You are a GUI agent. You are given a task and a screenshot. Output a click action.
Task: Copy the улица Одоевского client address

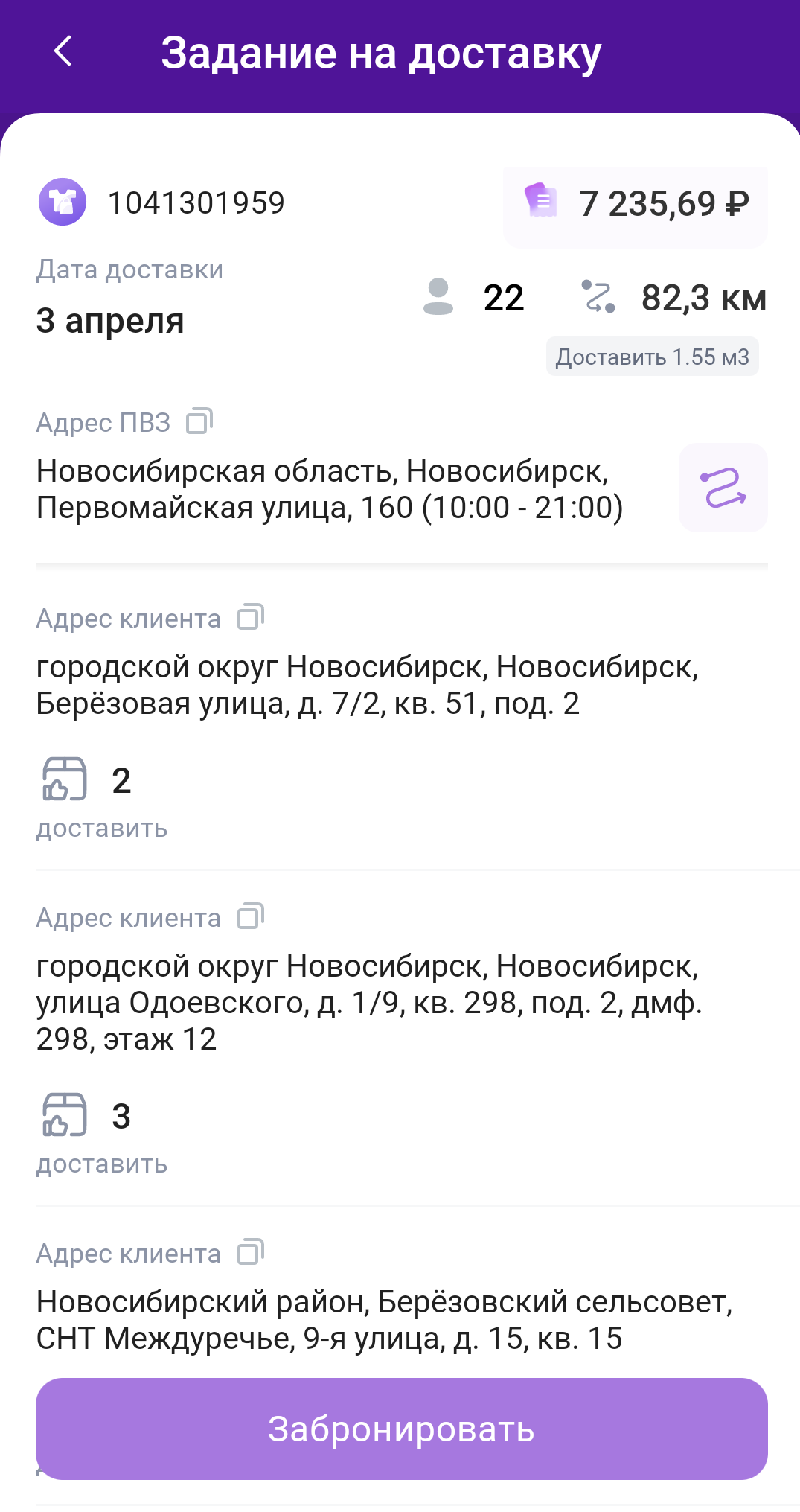point(251,916)
